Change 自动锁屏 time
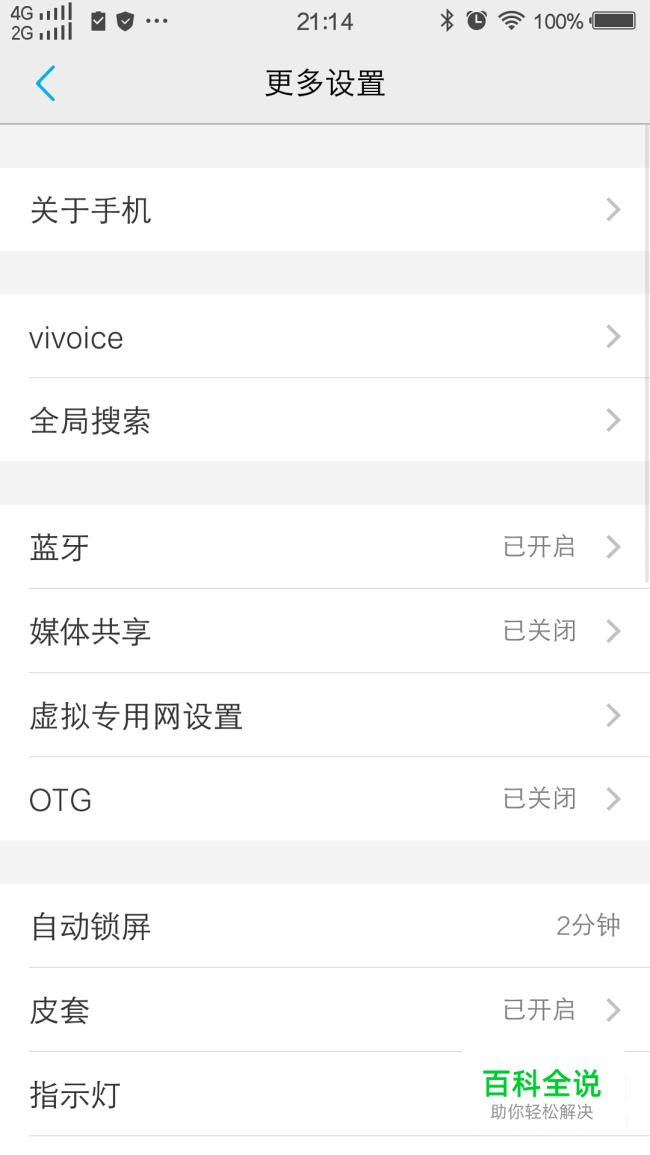The height and width of the screenshot is (1155, 650). pos(325,926)
